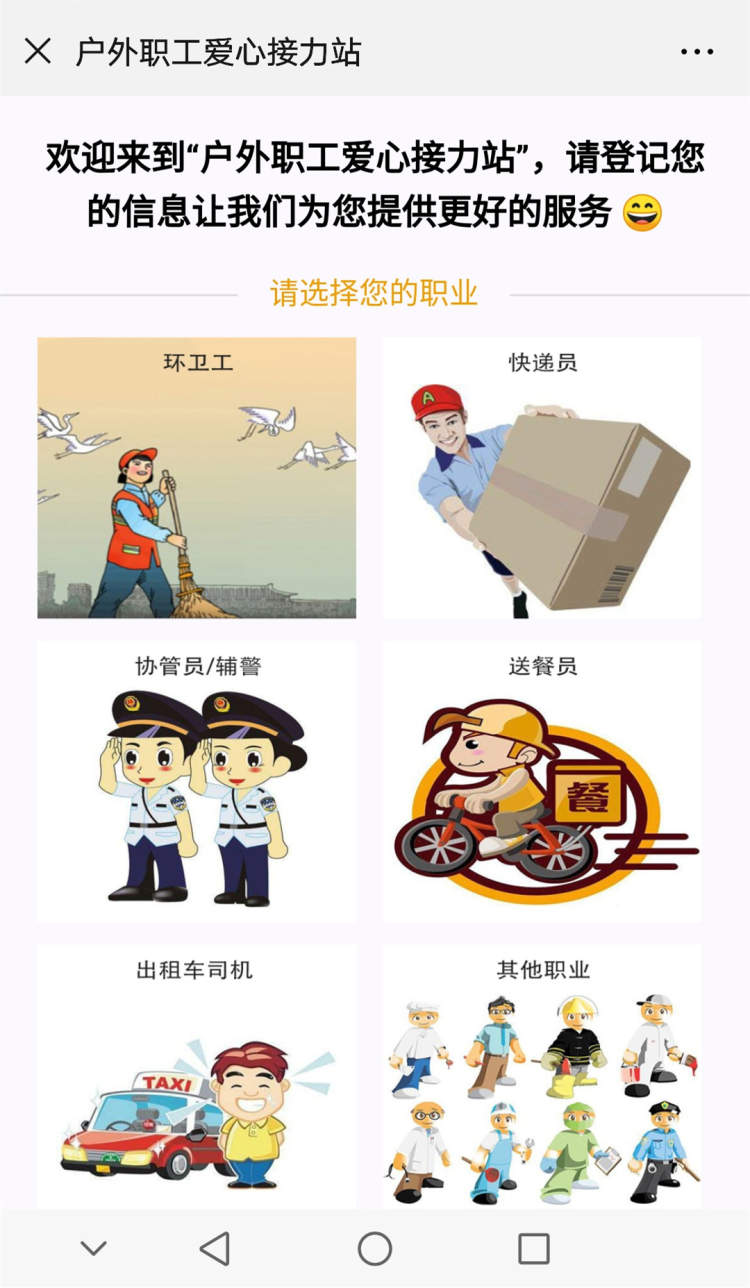Choose 出租车司机 as your occupation
Screen dimensions: 750x1288
(197, 1077)
